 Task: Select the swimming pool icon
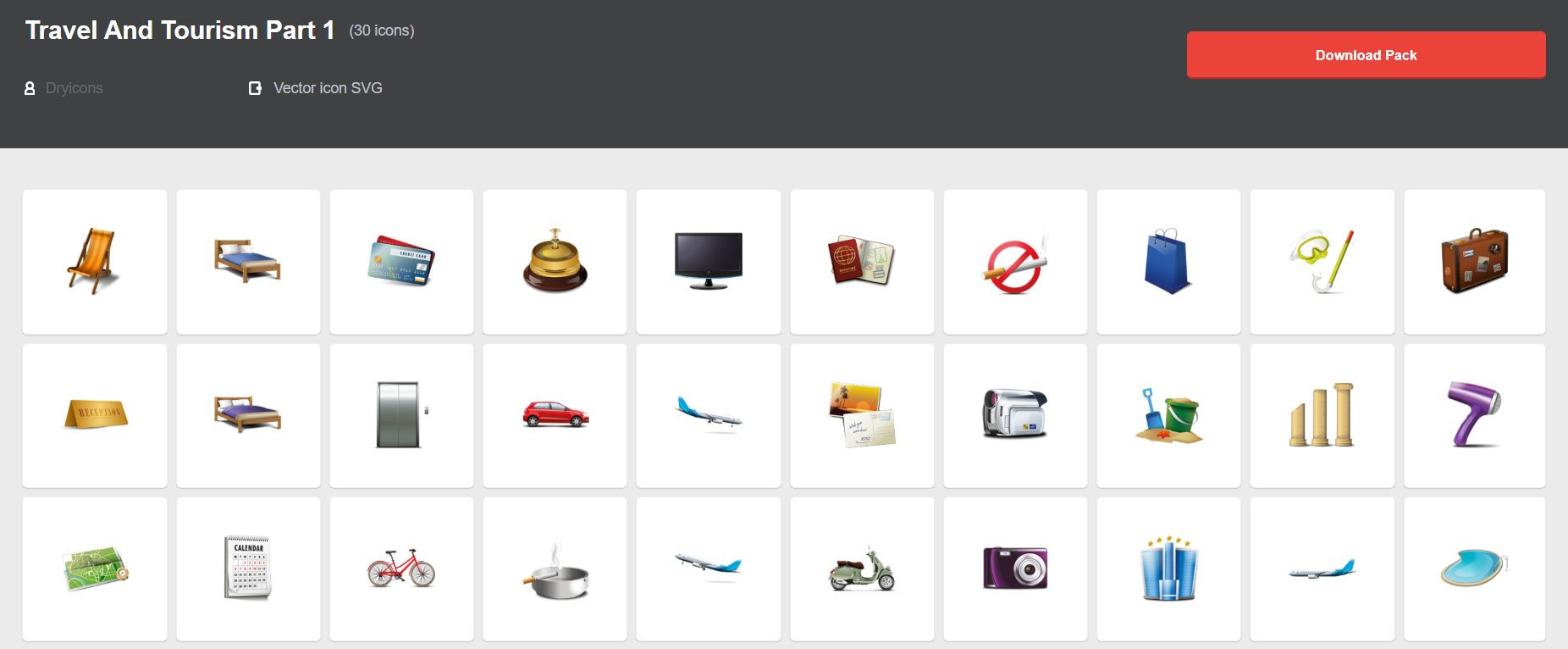click(x=1474, y=569)
